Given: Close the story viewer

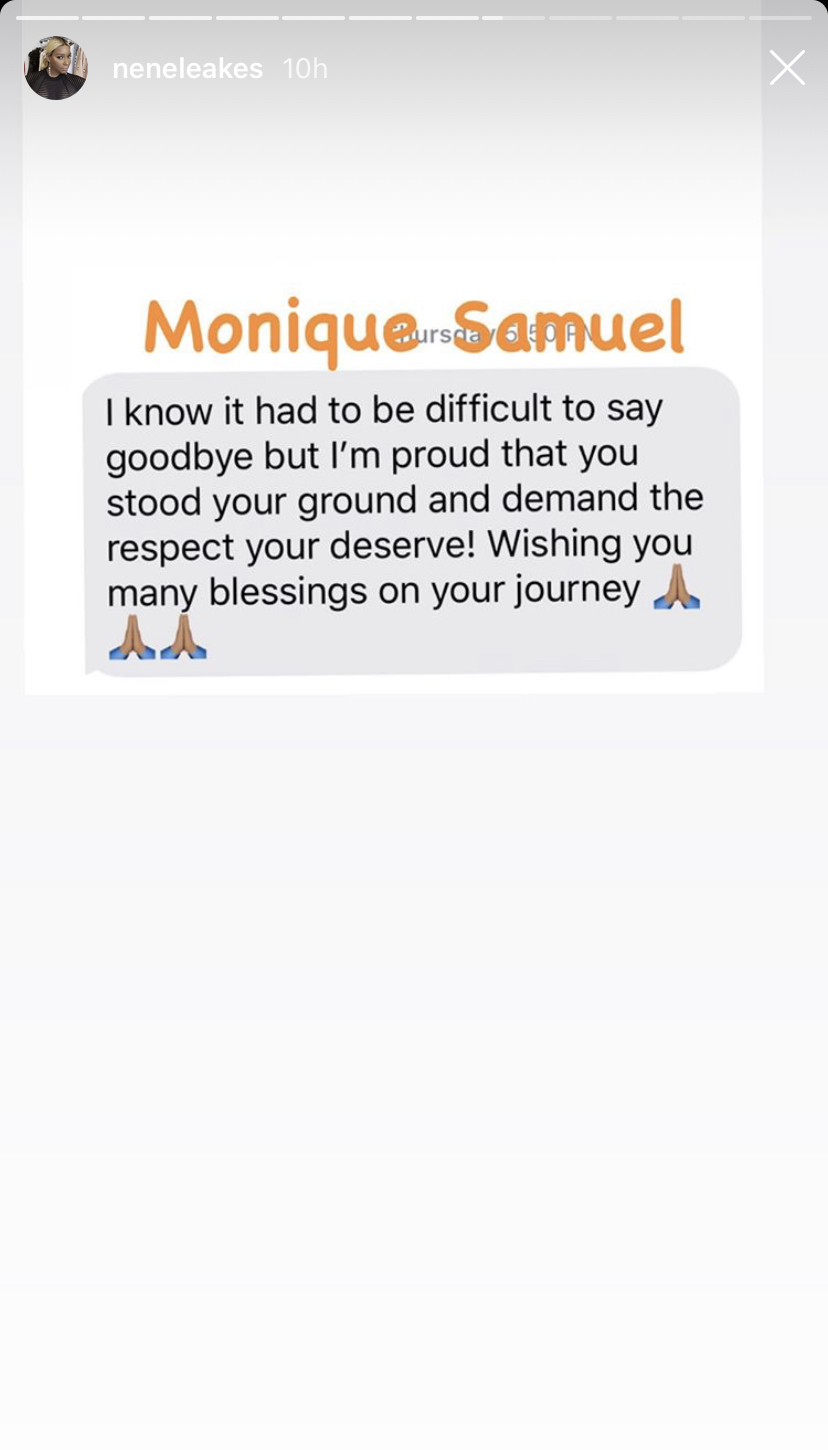Looking at the screenshot, I should tap(787, 68).
